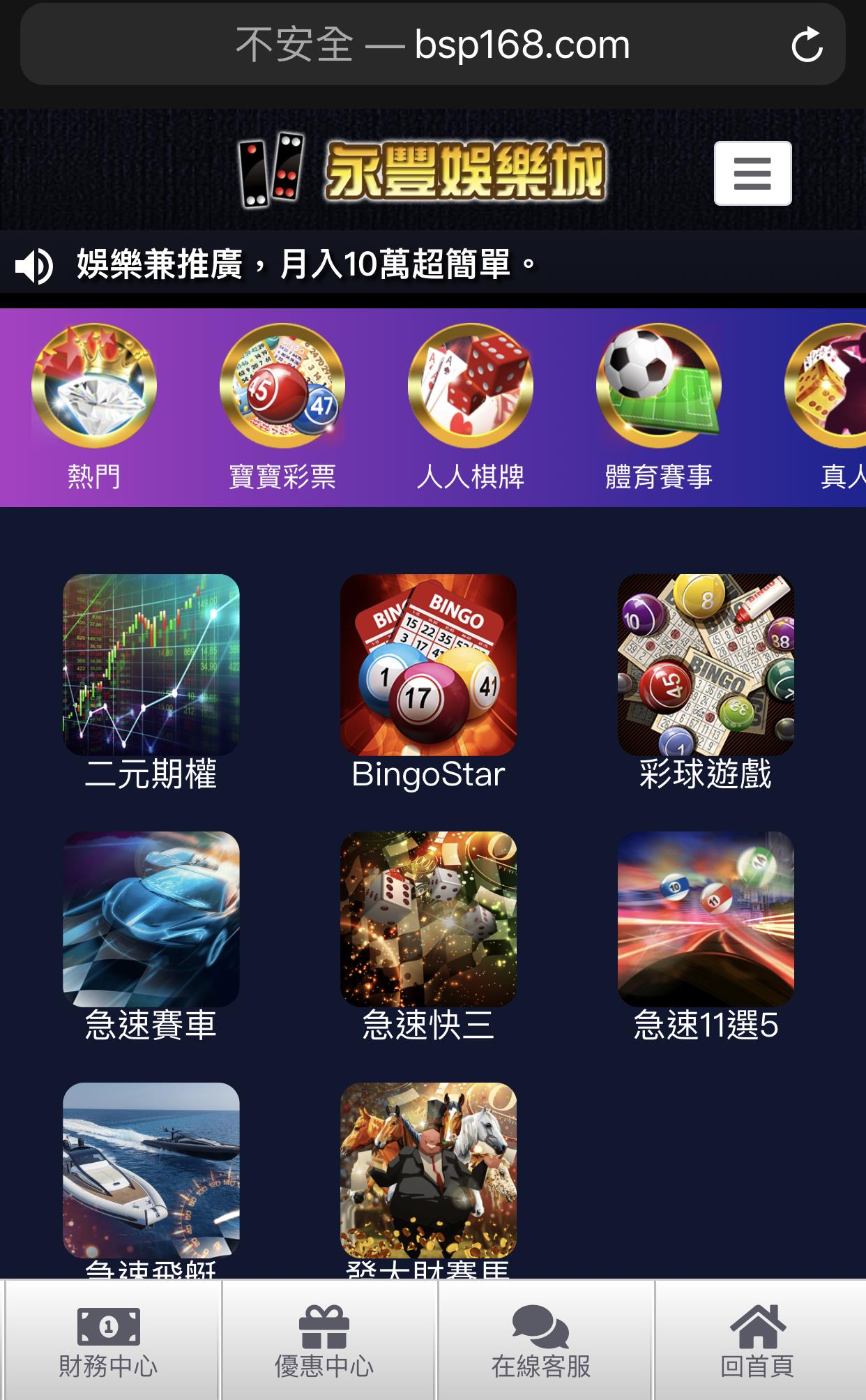The height and width of the screenshot is (1400, 866).
Task: Launch the BingoStar game
Action: pos(428,666)
